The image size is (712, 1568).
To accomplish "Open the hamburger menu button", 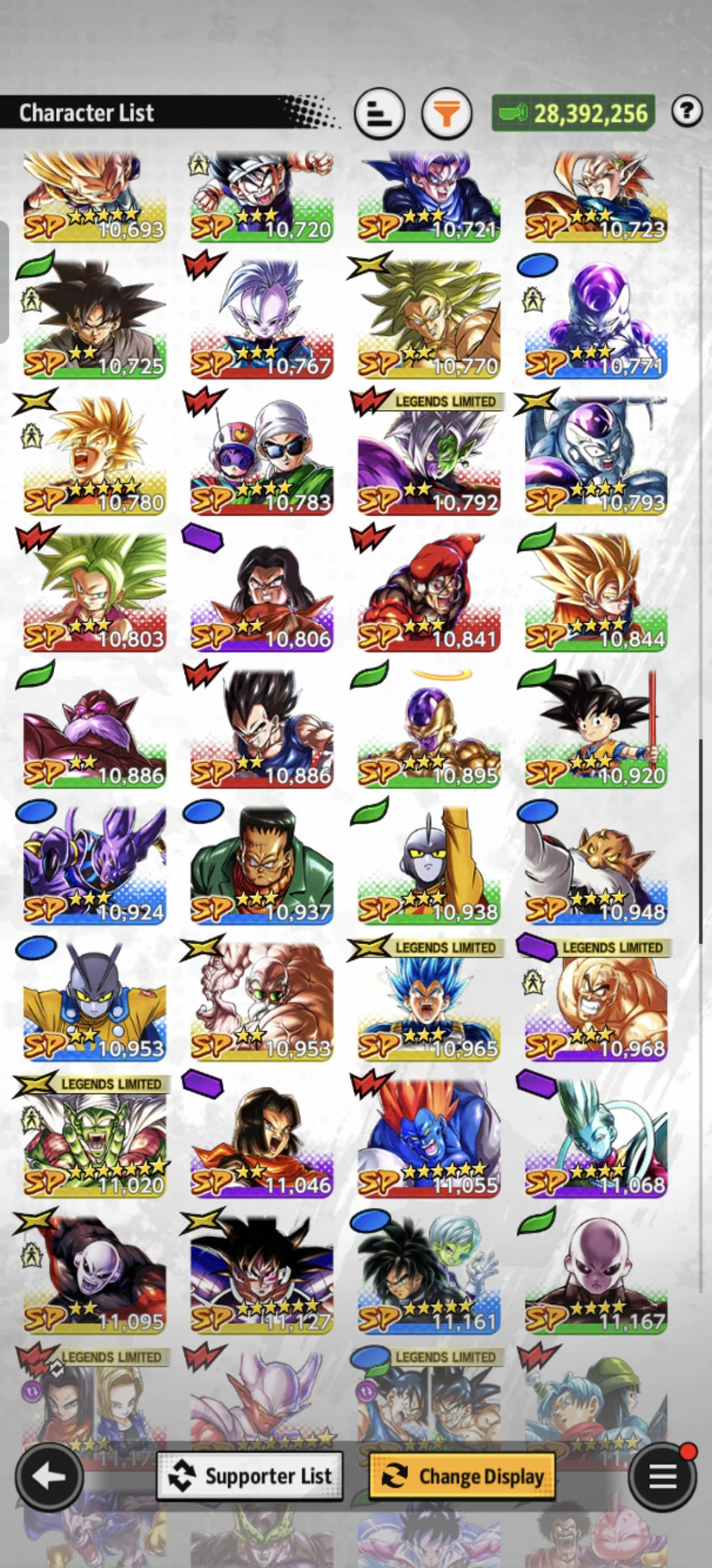I will point(662,1476).
